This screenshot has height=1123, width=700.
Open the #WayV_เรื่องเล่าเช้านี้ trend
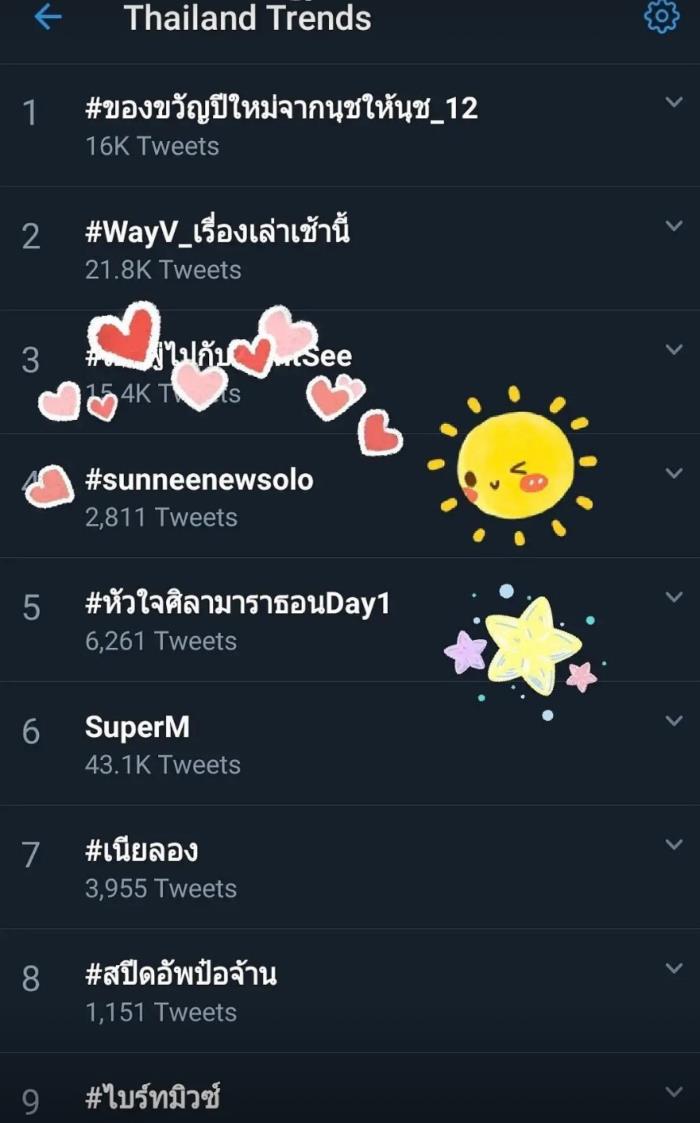pyautogui.click(x=217, y=233)
